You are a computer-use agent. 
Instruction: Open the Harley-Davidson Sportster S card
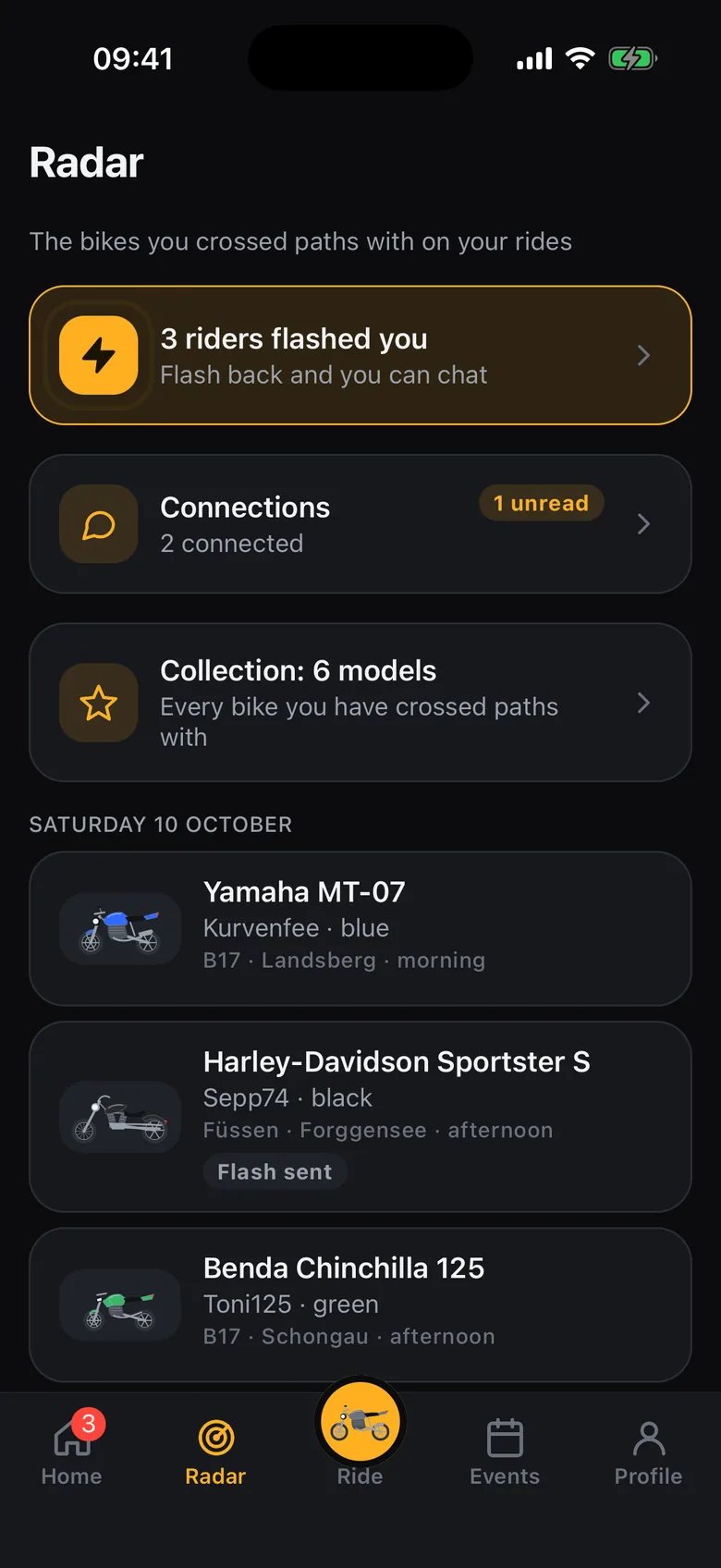(x=360, y=1117)
